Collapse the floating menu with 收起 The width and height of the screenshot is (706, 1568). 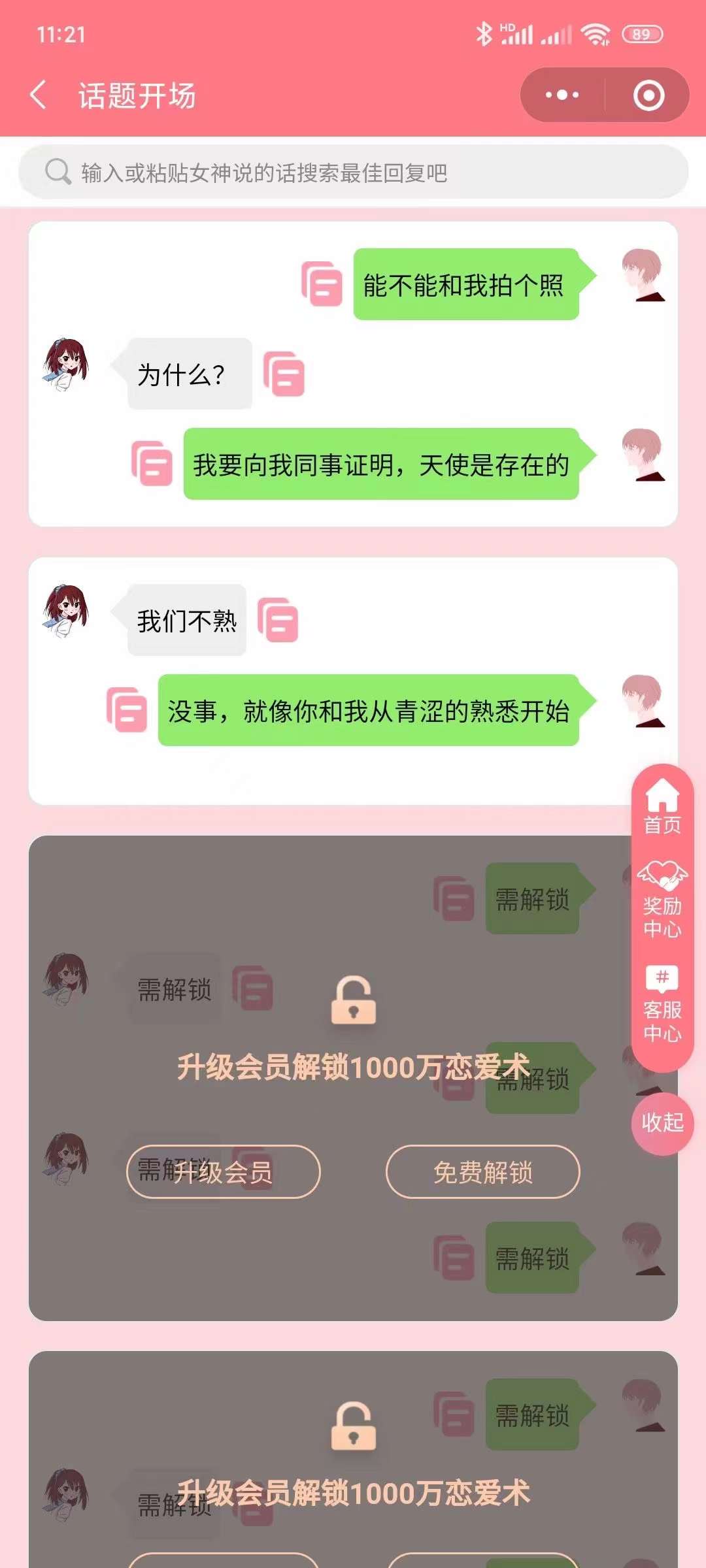point(662,1123)
